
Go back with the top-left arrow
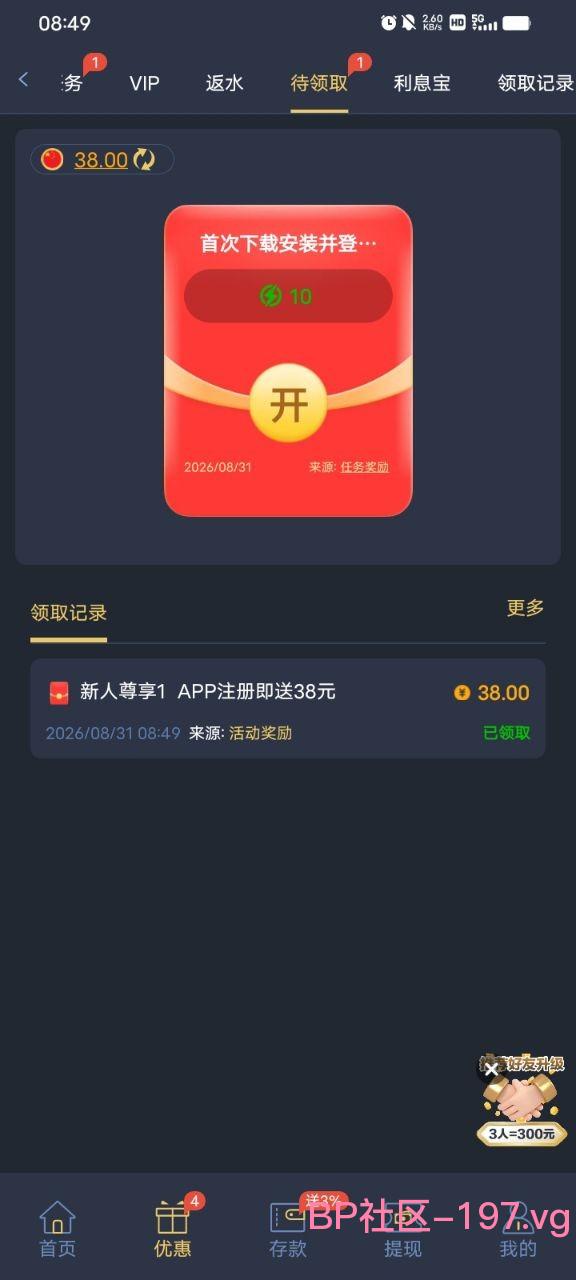tap(23, 80)
